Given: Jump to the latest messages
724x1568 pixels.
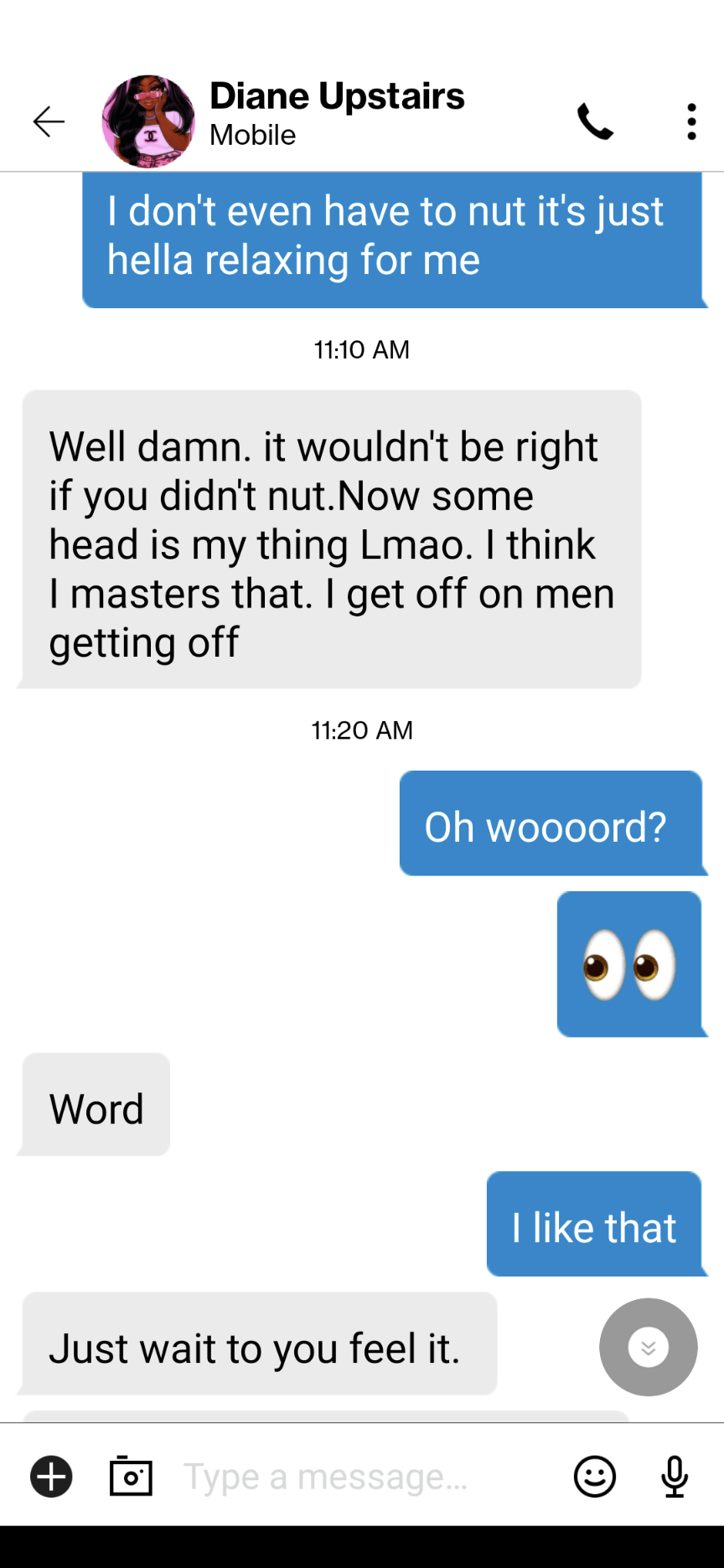Looking at the screenshot, I should [648, 1347].
